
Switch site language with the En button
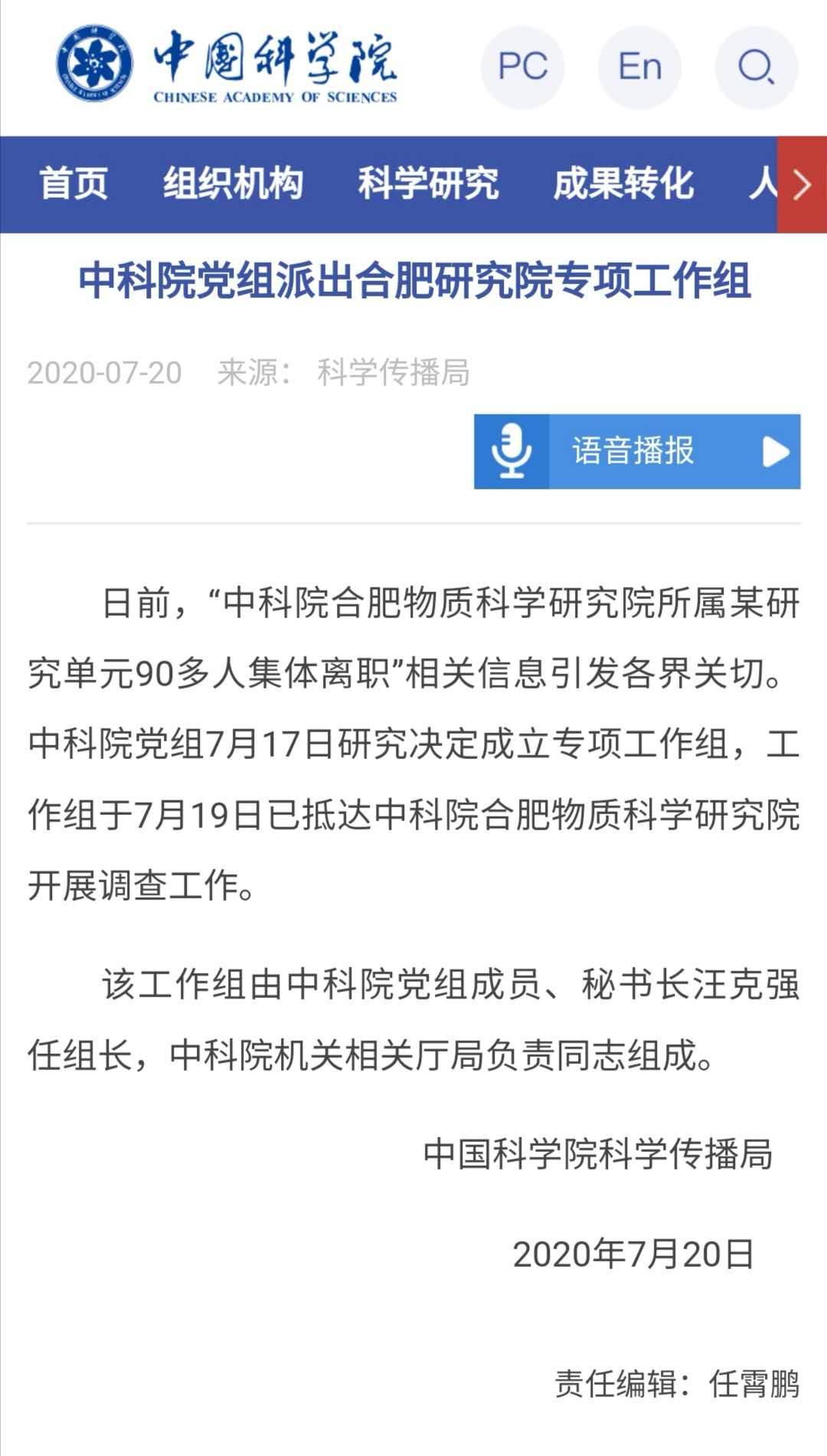[640, 67]
